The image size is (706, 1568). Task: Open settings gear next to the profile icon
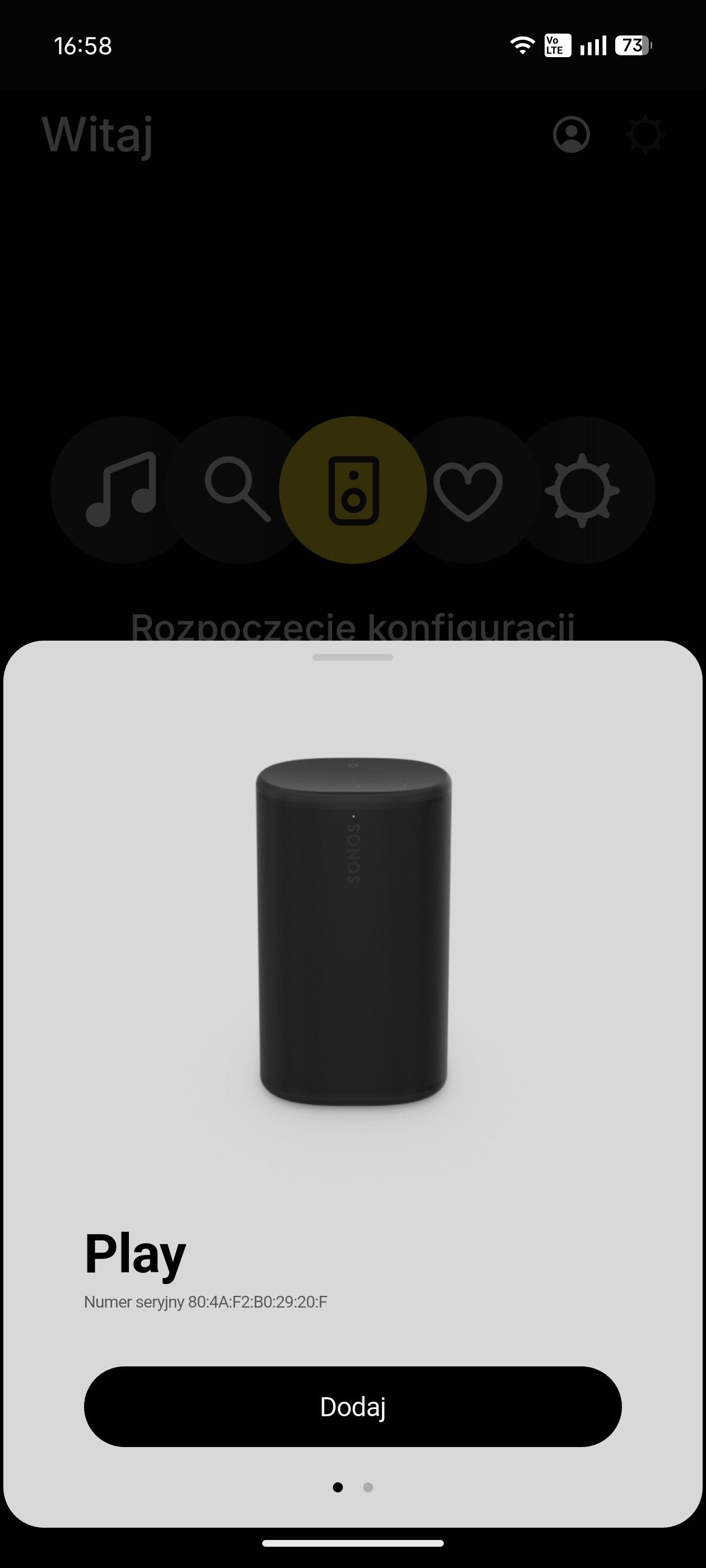645,134
